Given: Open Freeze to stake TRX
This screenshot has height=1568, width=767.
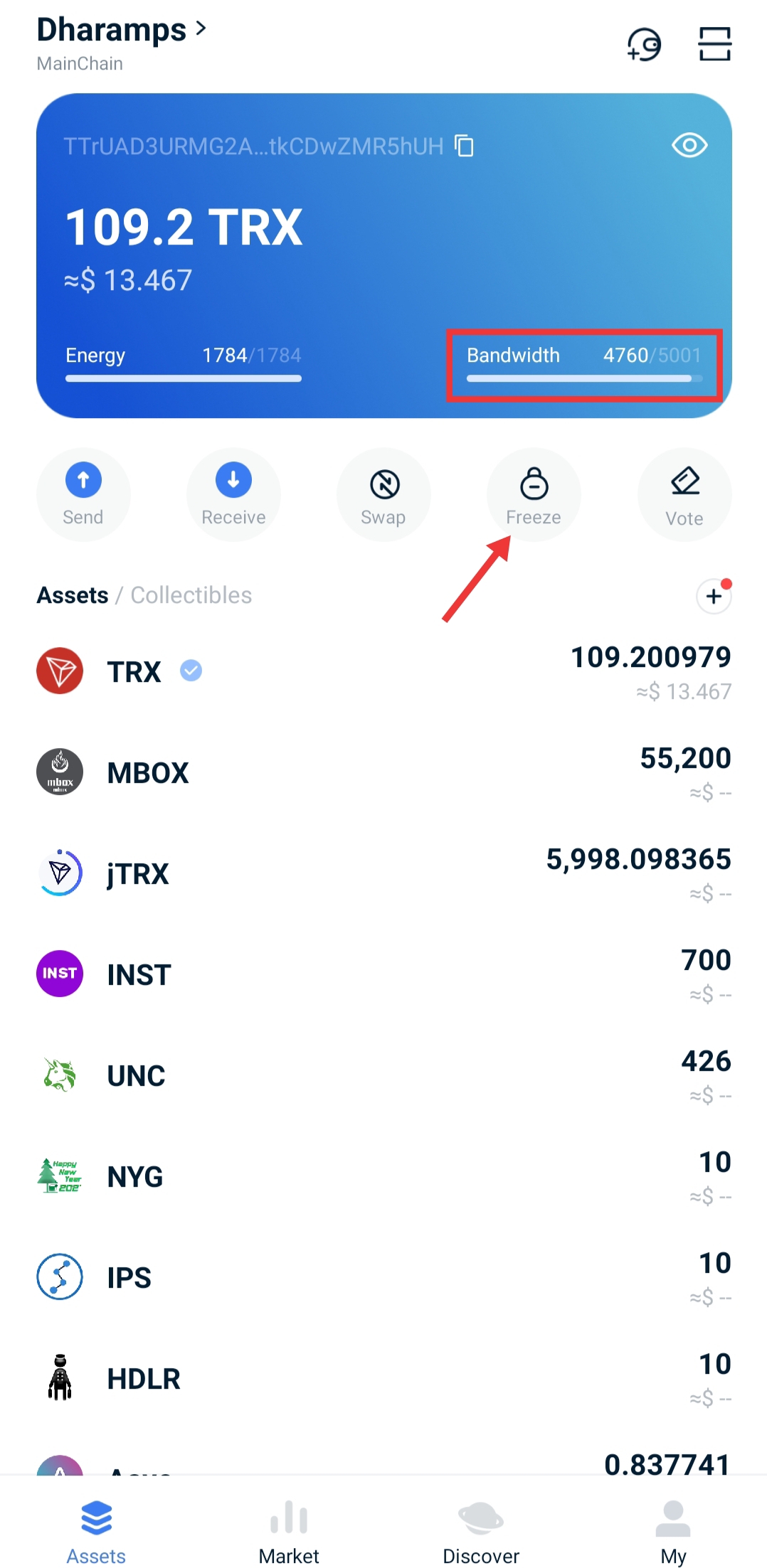Looking at the screenshot, I should point(534,495).
